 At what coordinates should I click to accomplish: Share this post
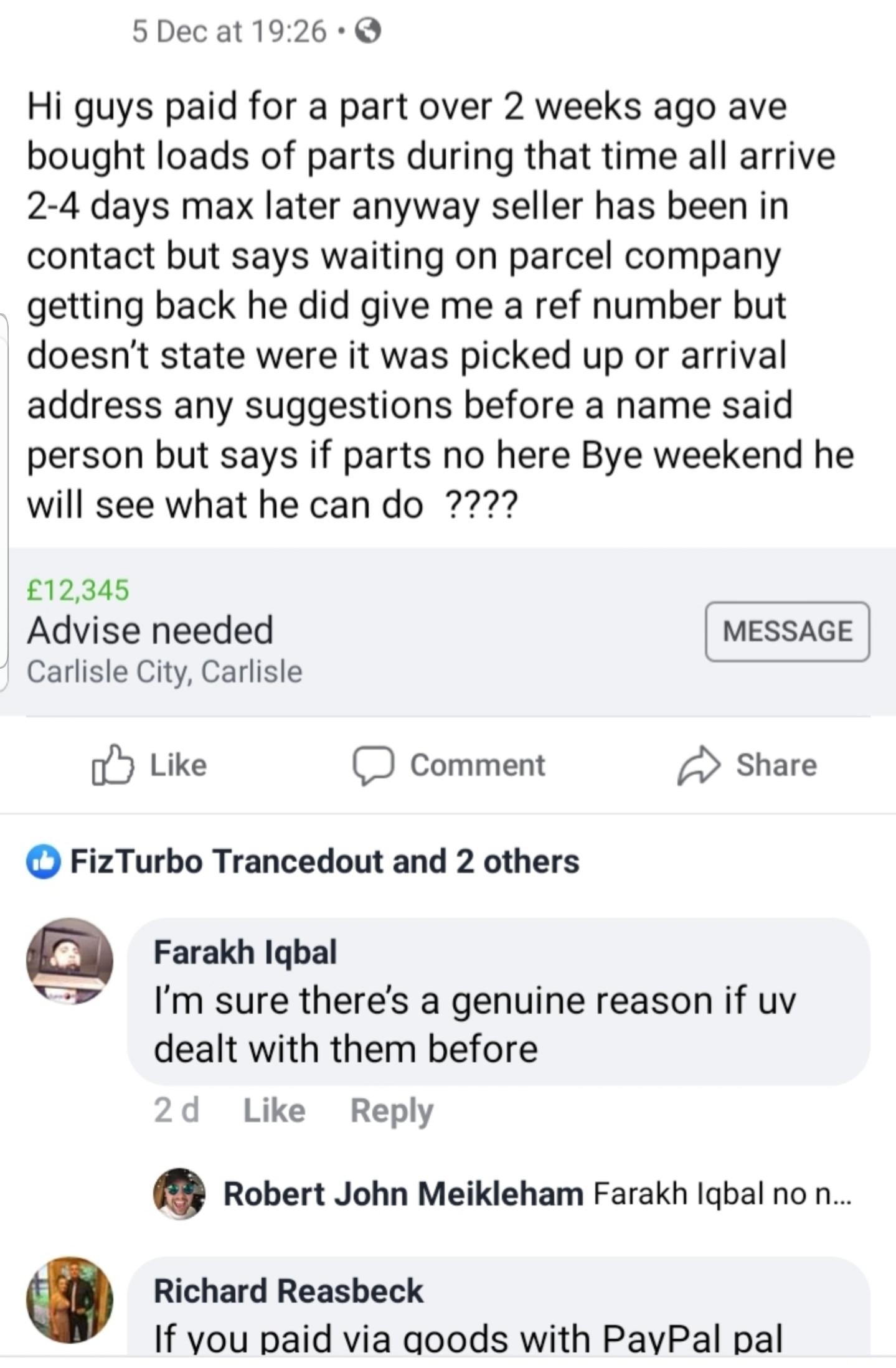pyautogui.click(x=747, y=765)
